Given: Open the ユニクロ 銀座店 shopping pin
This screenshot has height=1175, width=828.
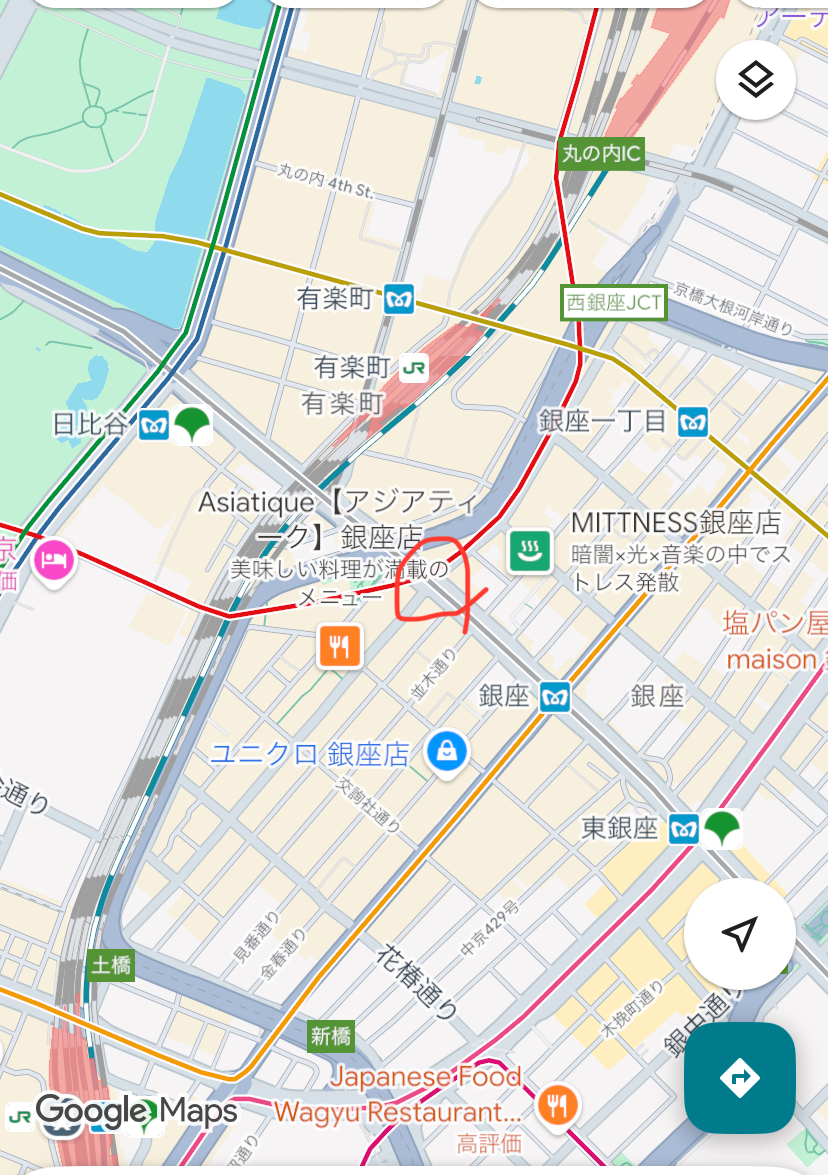Looking at the screenshot, I should click(x=447, y=752).
